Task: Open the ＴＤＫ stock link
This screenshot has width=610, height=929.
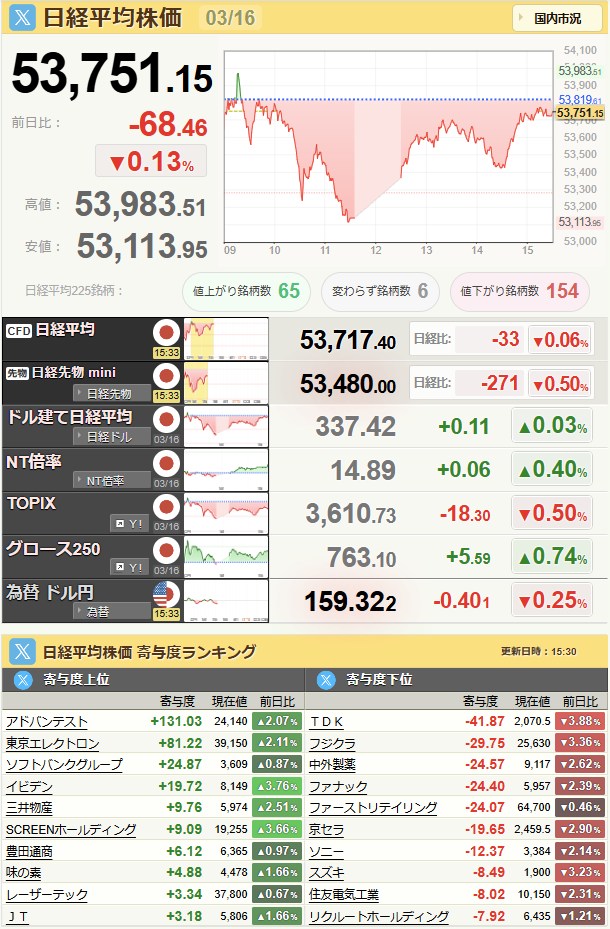Action: pyautogui.click(x=327, y=722)
